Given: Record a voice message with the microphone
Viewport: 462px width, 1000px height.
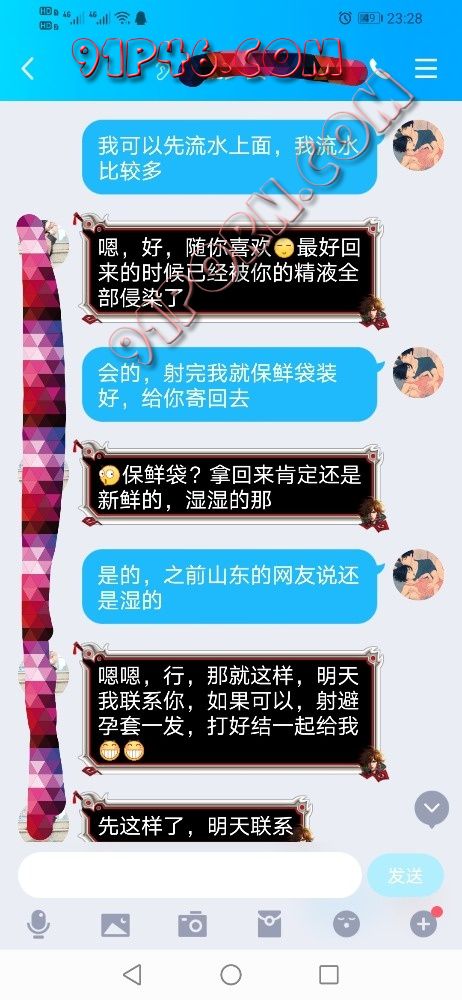Looking at the screenshot, I should [38, 924].
